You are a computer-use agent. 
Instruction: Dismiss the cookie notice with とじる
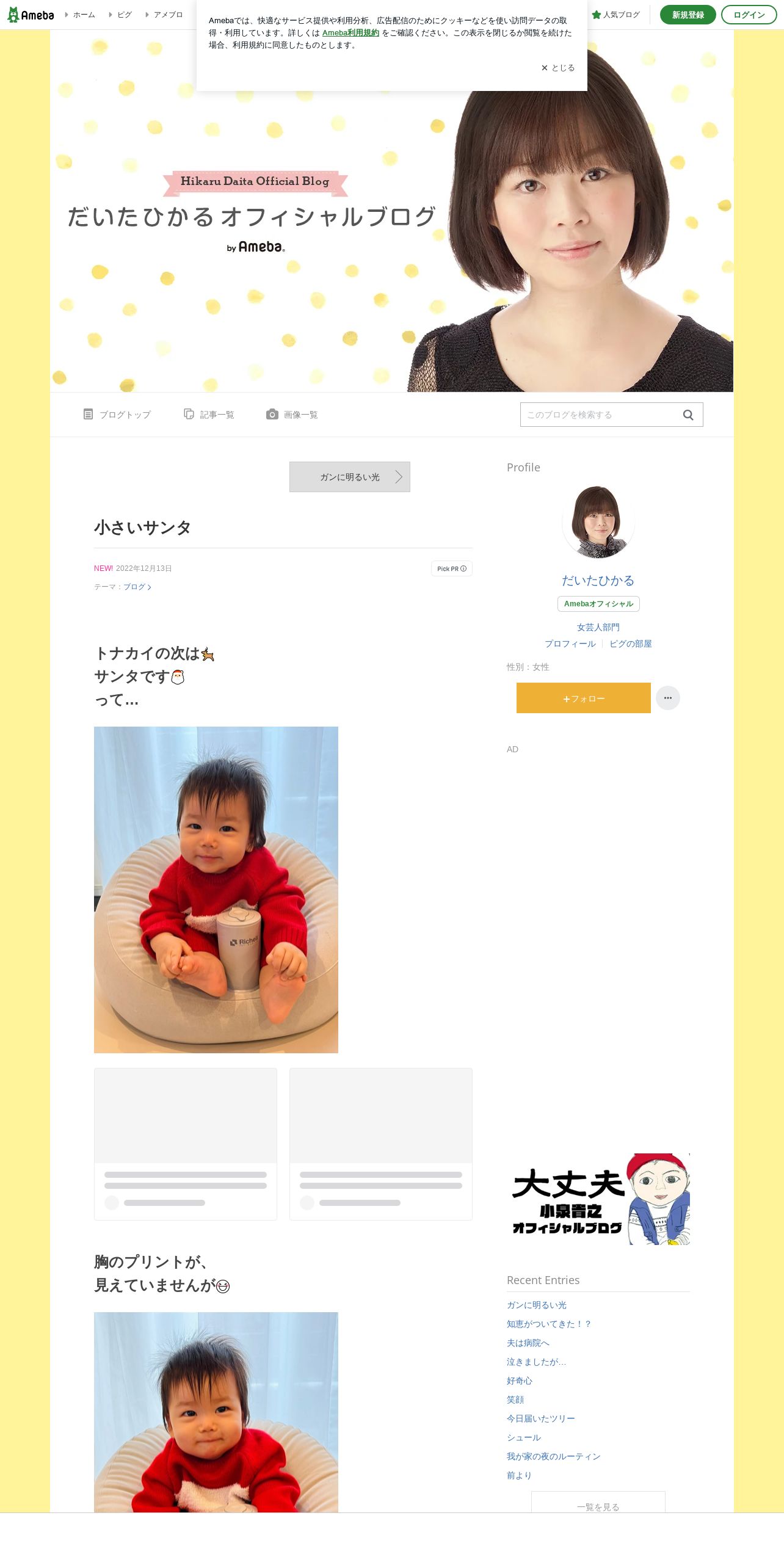click(x=558, y=68)
